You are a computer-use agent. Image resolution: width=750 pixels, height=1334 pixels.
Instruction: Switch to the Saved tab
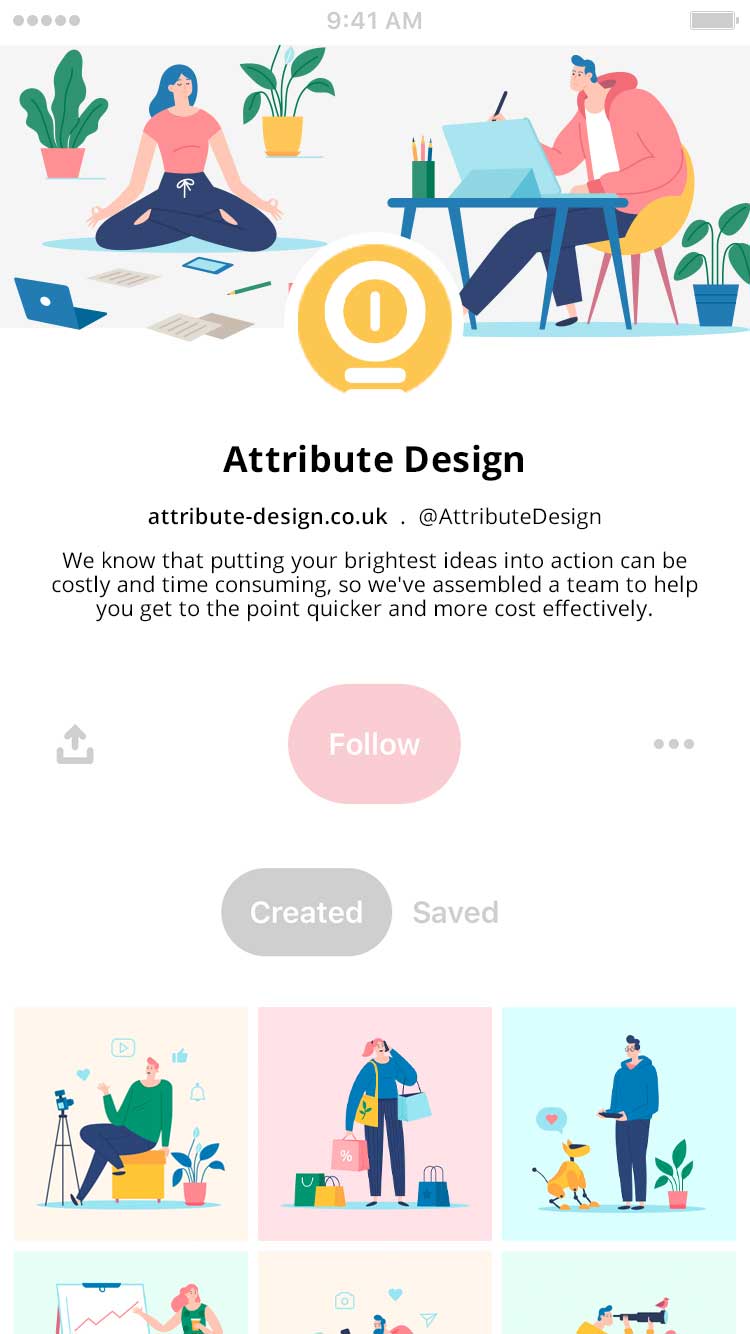455,912
